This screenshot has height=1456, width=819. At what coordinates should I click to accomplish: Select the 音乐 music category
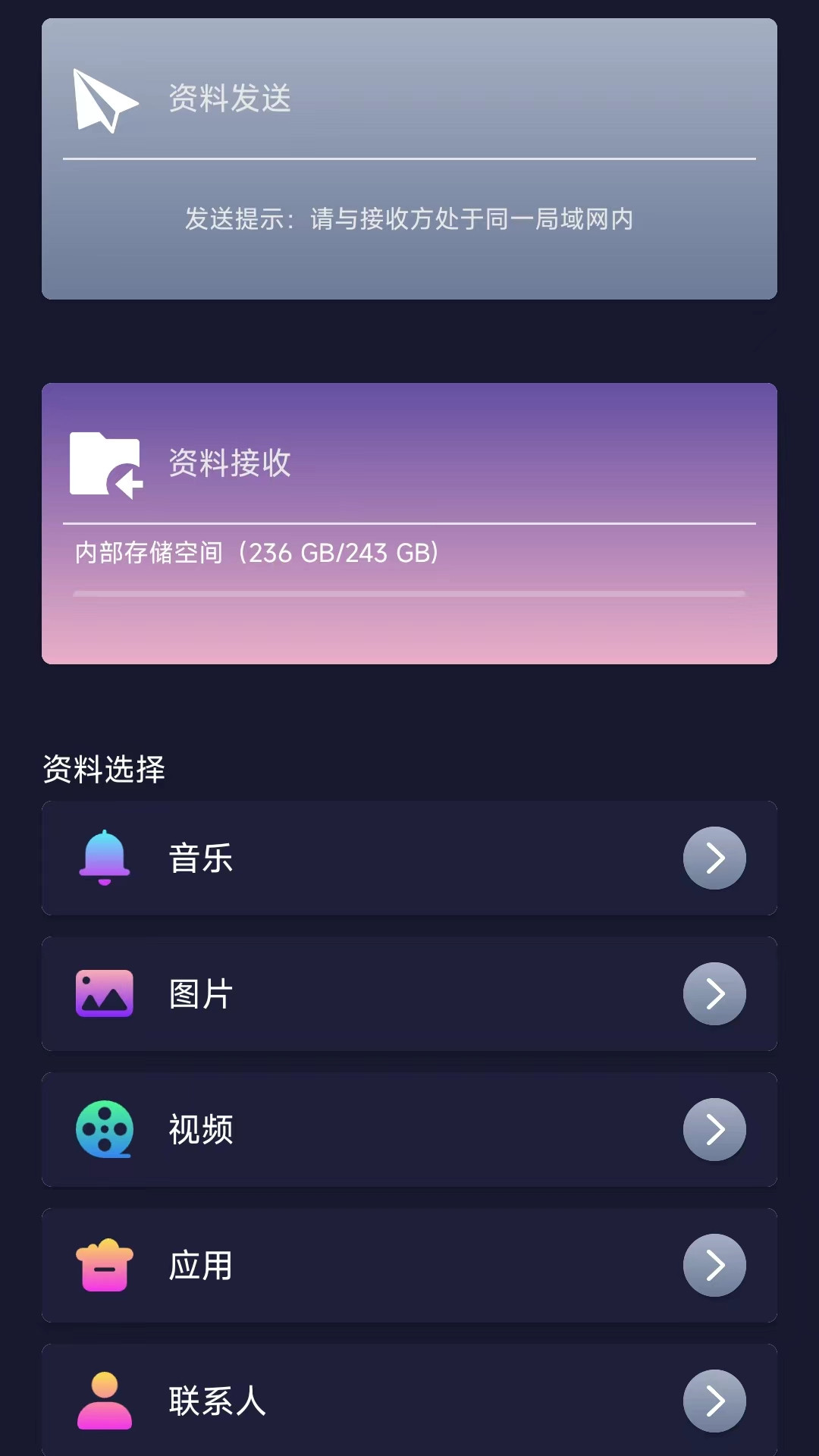(x=409, y=858)
